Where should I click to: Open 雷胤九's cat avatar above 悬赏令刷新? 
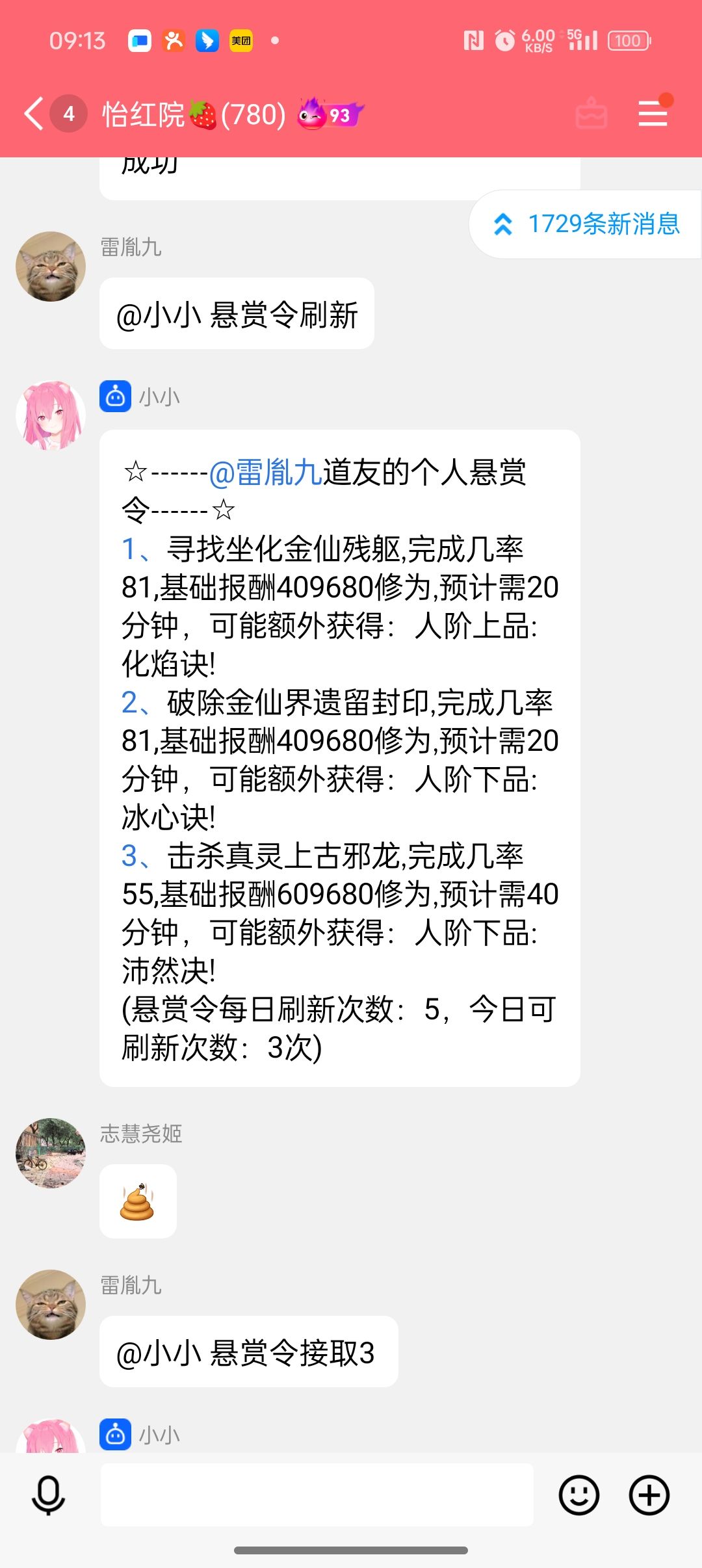51,267
